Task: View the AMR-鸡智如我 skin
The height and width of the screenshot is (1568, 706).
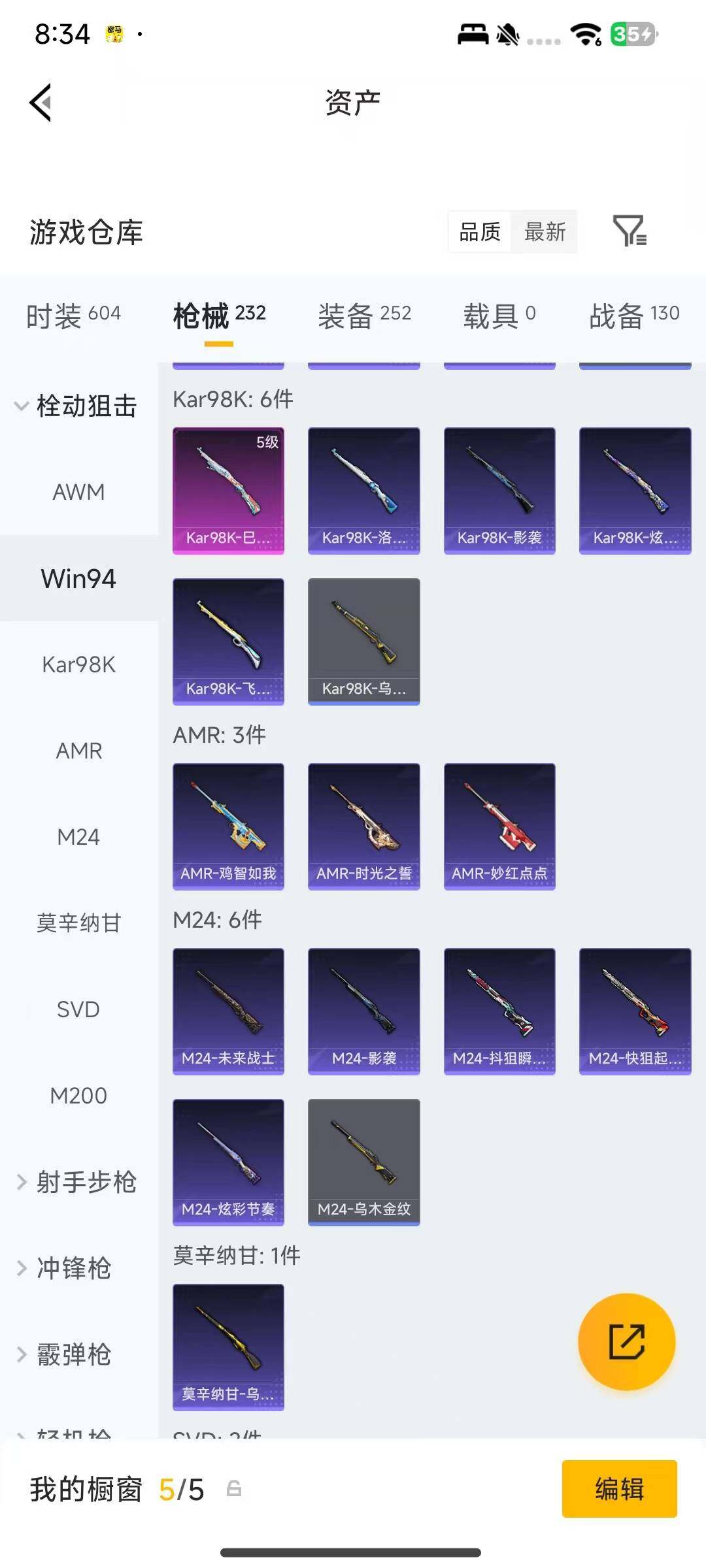Action: (228, 826)
